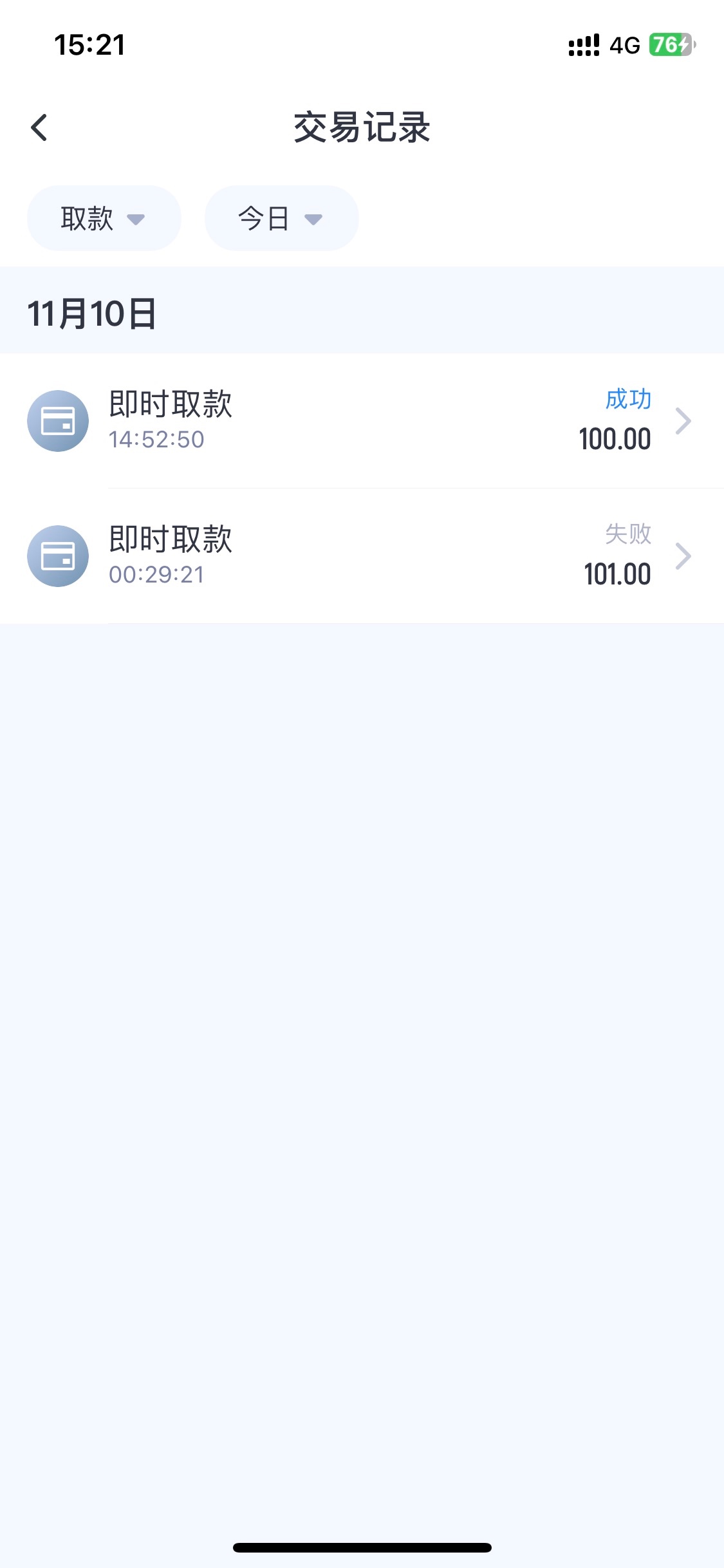Go back from the 交易记录 page
Screen dimensions: 724x1568
(39, 127)
